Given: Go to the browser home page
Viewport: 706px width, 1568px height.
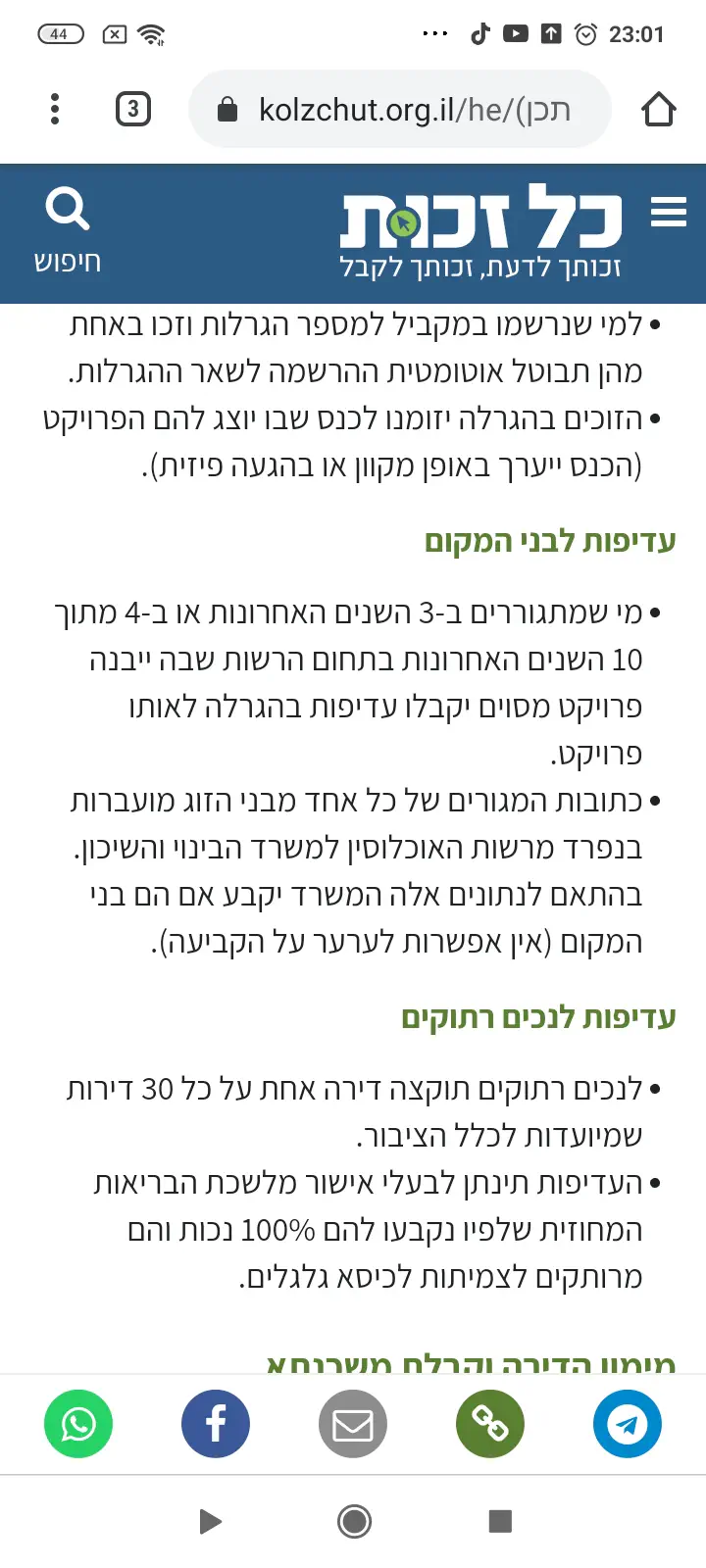Looking at the screenshot, I should coord(659,109).
